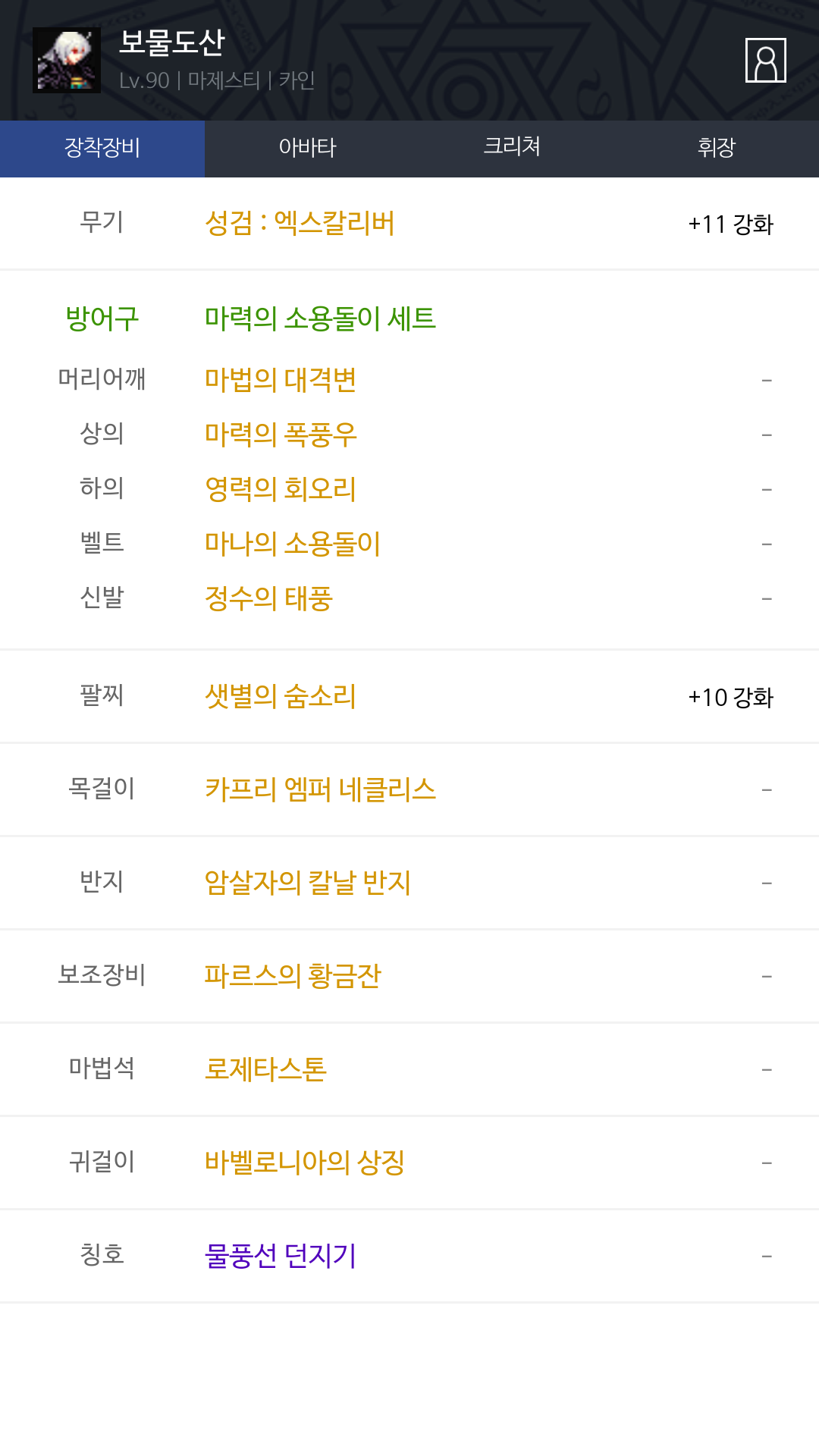Viewport: 819px width, 1456px height.
Task: Open ring 암살자의 칼날 반지
Action: [x=308, y=883]
